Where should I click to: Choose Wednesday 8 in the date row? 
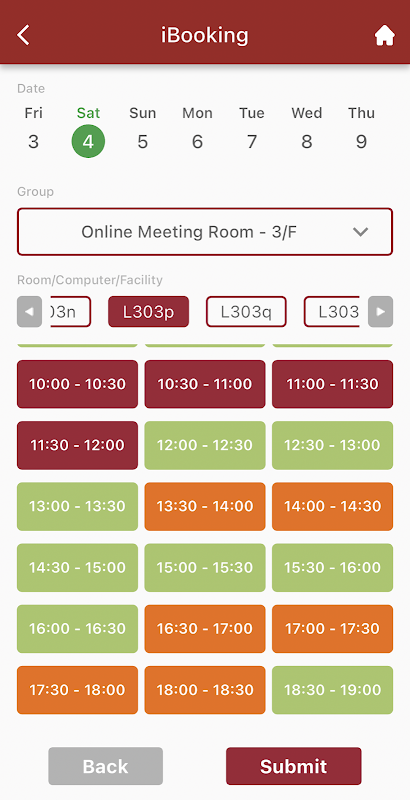pos(306,129)
